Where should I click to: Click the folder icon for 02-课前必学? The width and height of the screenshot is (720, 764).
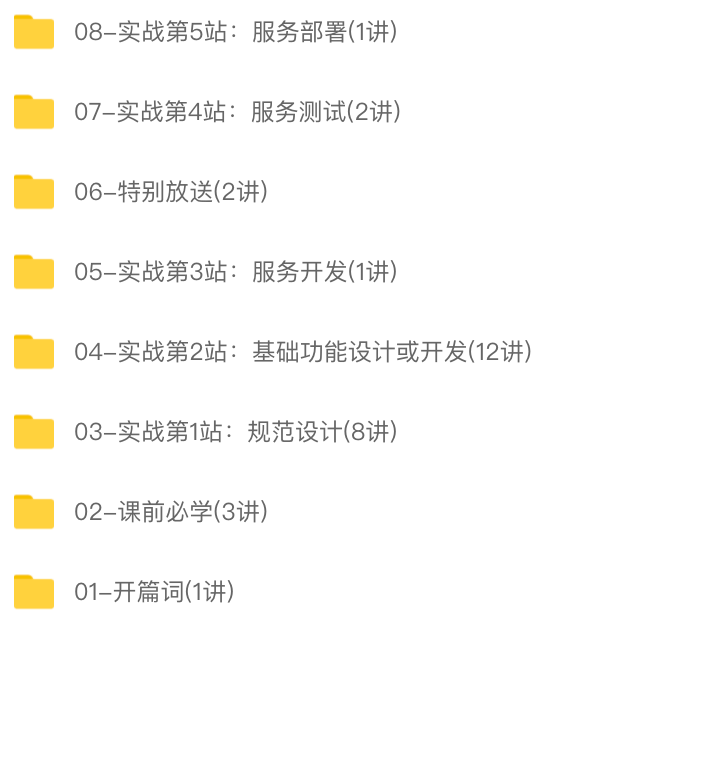point(33,512)
